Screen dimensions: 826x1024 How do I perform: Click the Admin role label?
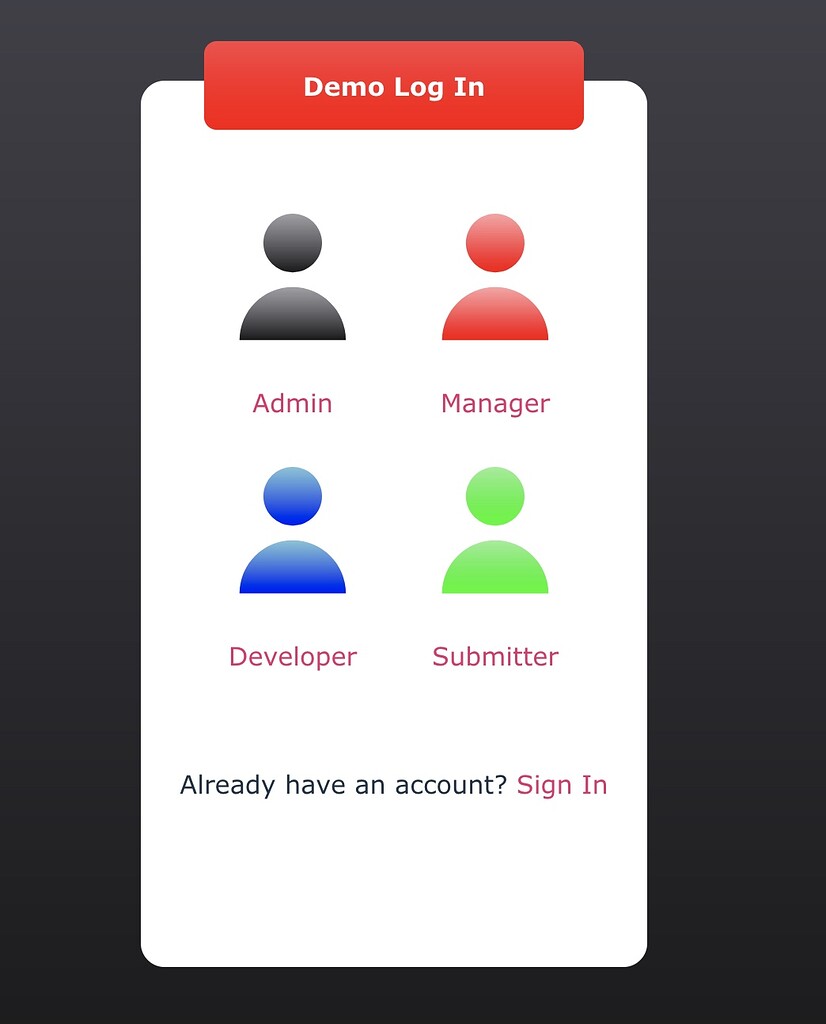[x=292, y=403]
